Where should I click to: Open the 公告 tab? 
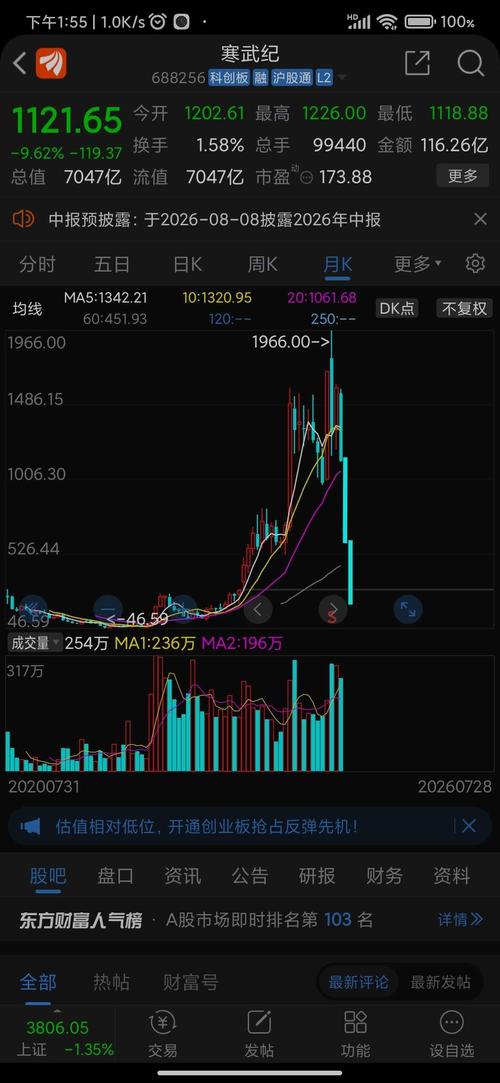point(249,876)
